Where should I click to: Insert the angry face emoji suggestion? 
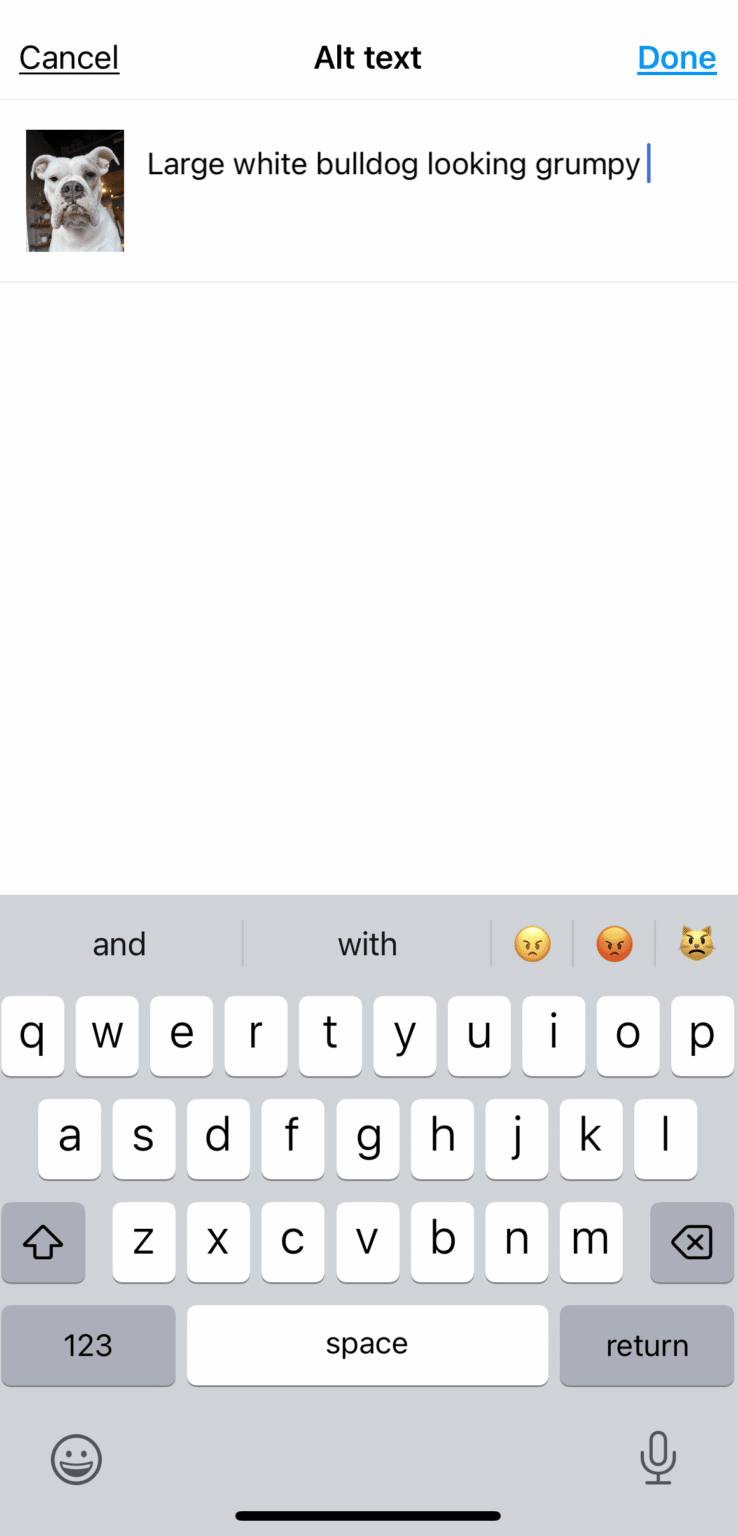click(x=533, y=942)
